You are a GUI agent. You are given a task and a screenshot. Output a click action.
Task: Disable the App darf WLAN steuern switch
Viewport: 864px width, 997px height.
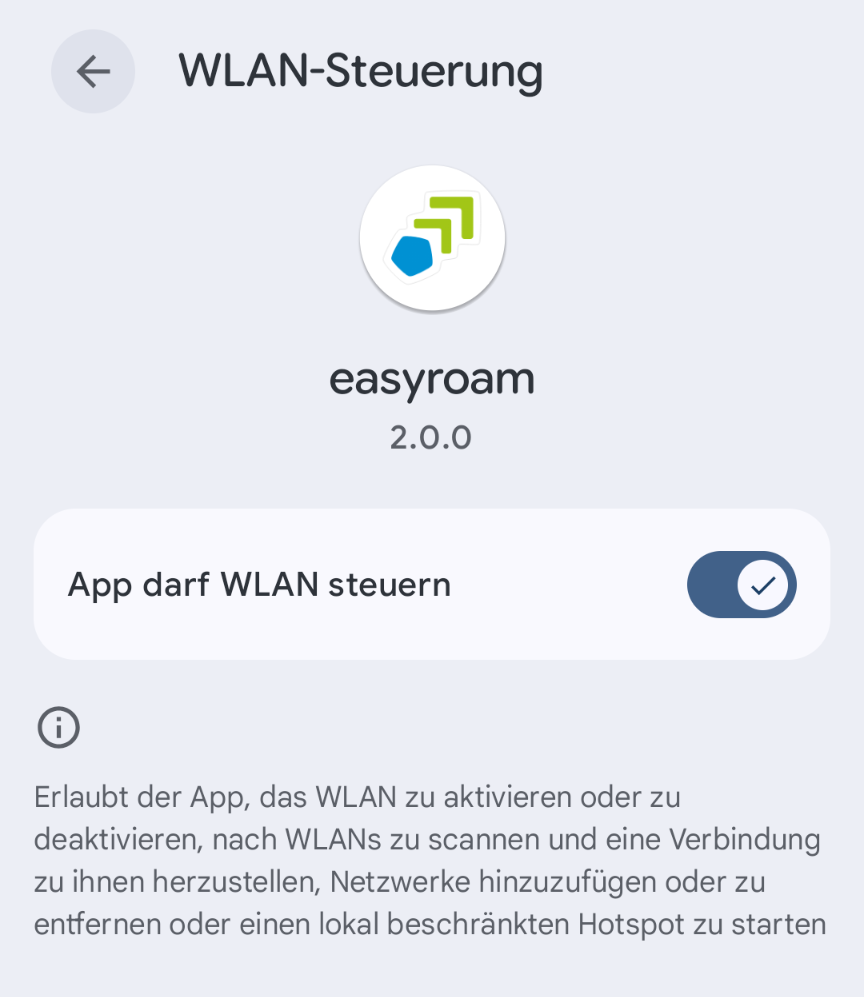pos(741,585)
